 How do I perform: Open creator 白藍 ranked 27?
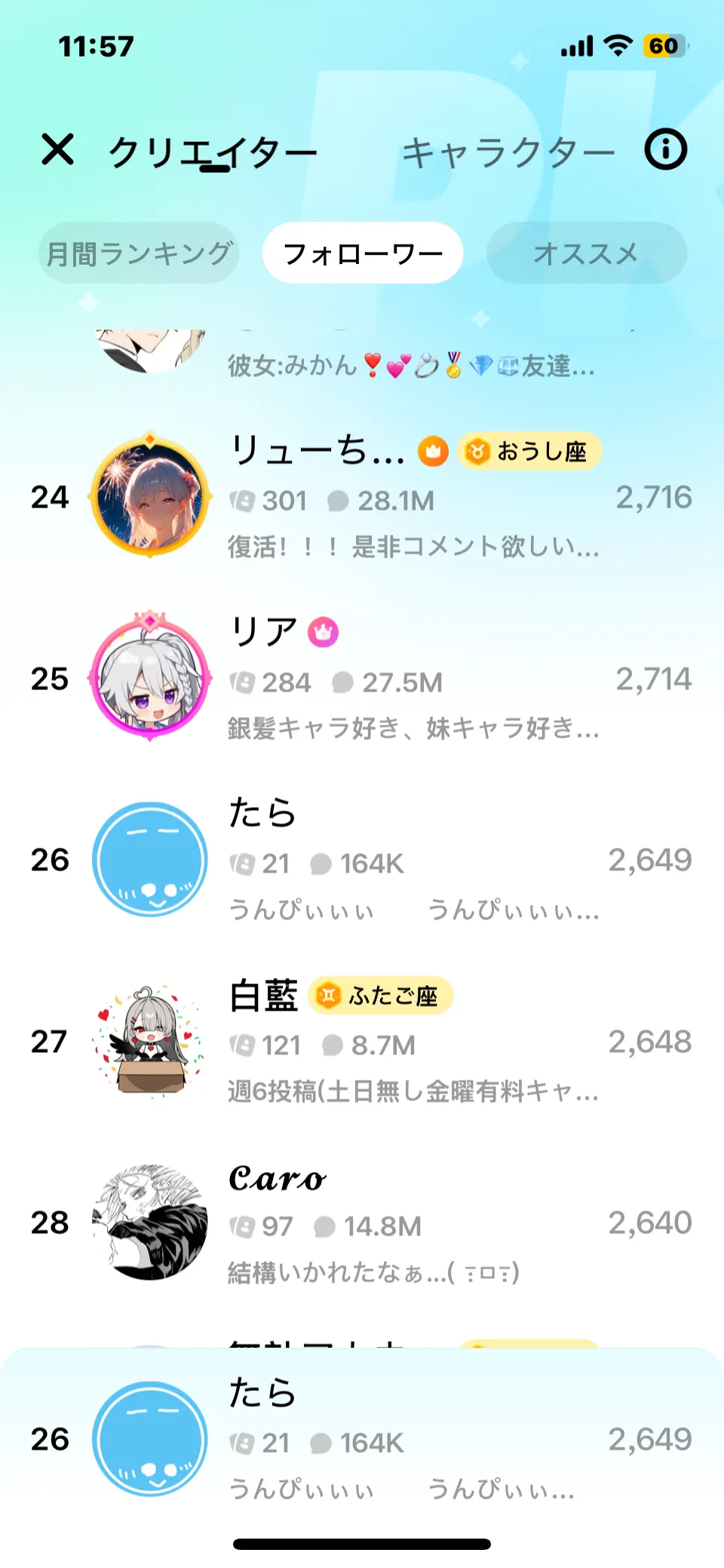pyautogui.click(x=362, y=1042)
